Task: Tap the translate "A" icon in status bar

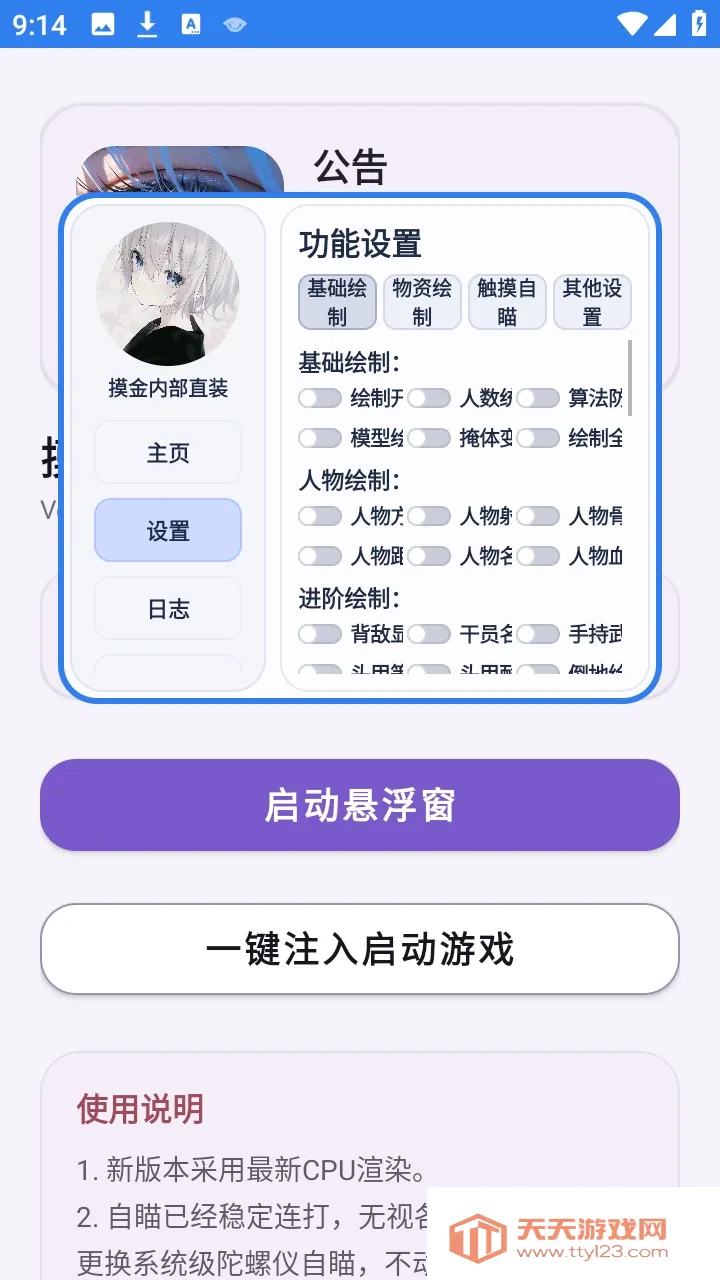Action: [x=190, y=24]
